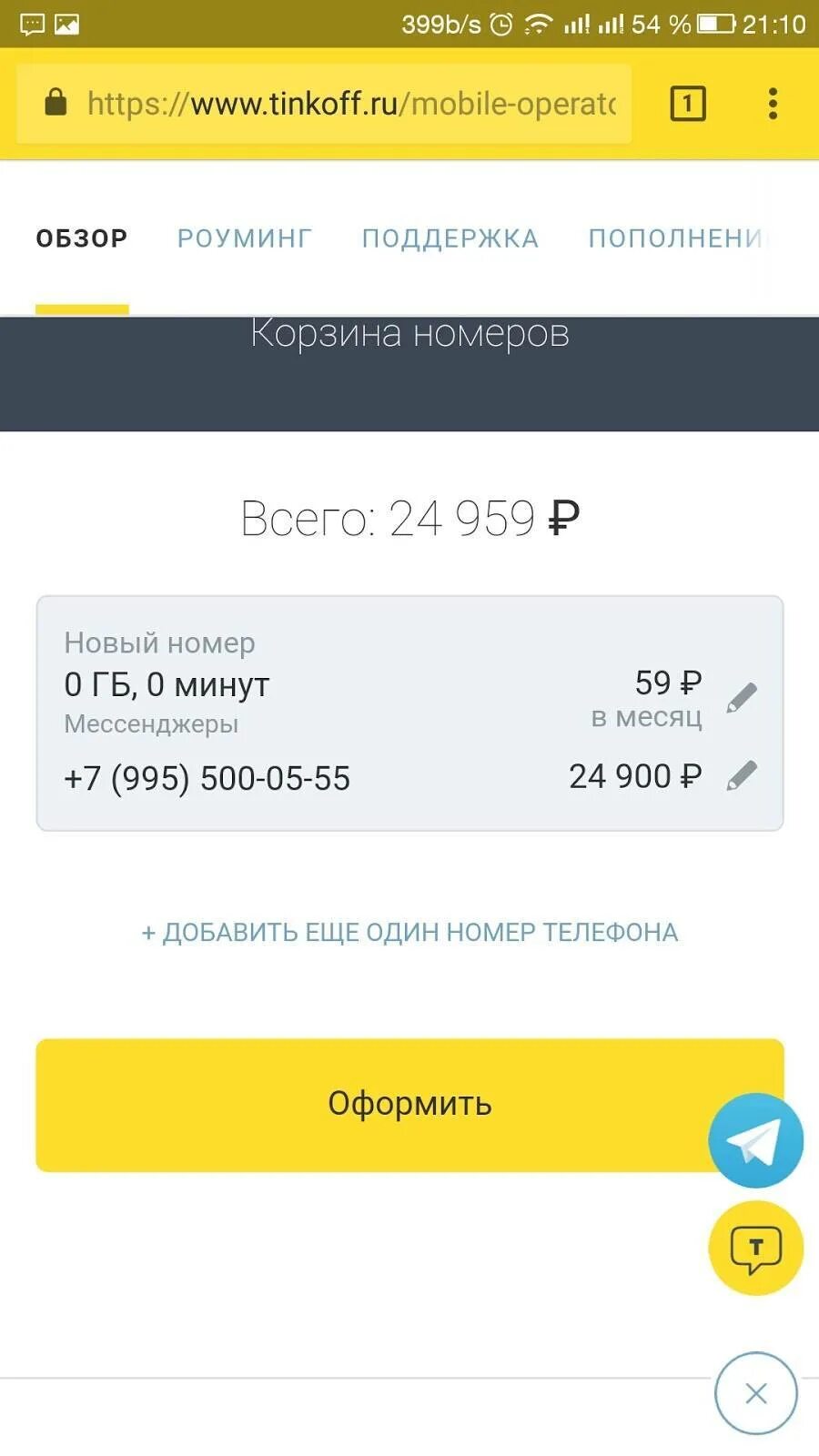
Task: Open the Поддержка tab
Action: coord(450,238)
